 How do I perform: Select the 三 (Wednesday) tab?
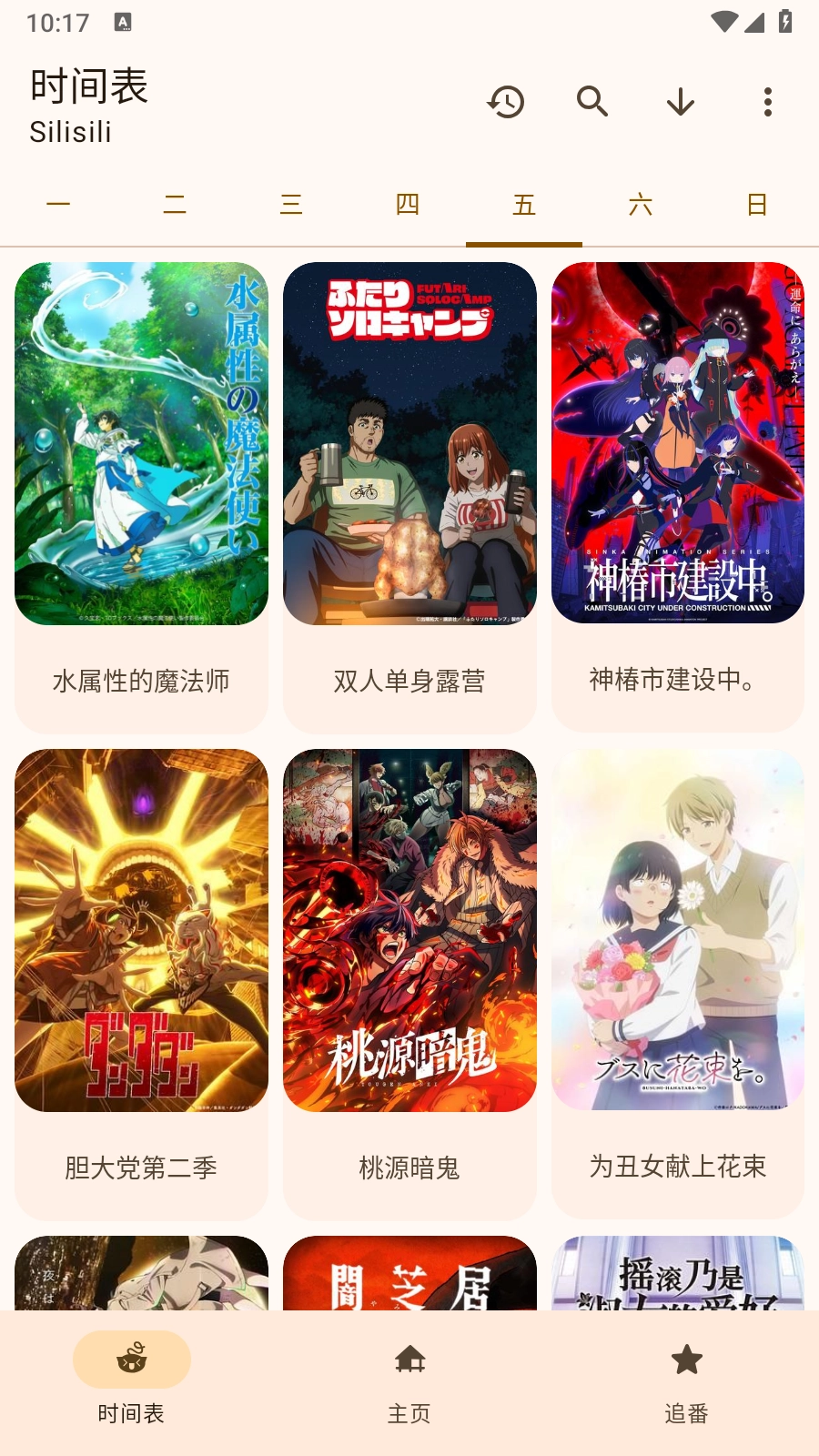click(291, 205)
